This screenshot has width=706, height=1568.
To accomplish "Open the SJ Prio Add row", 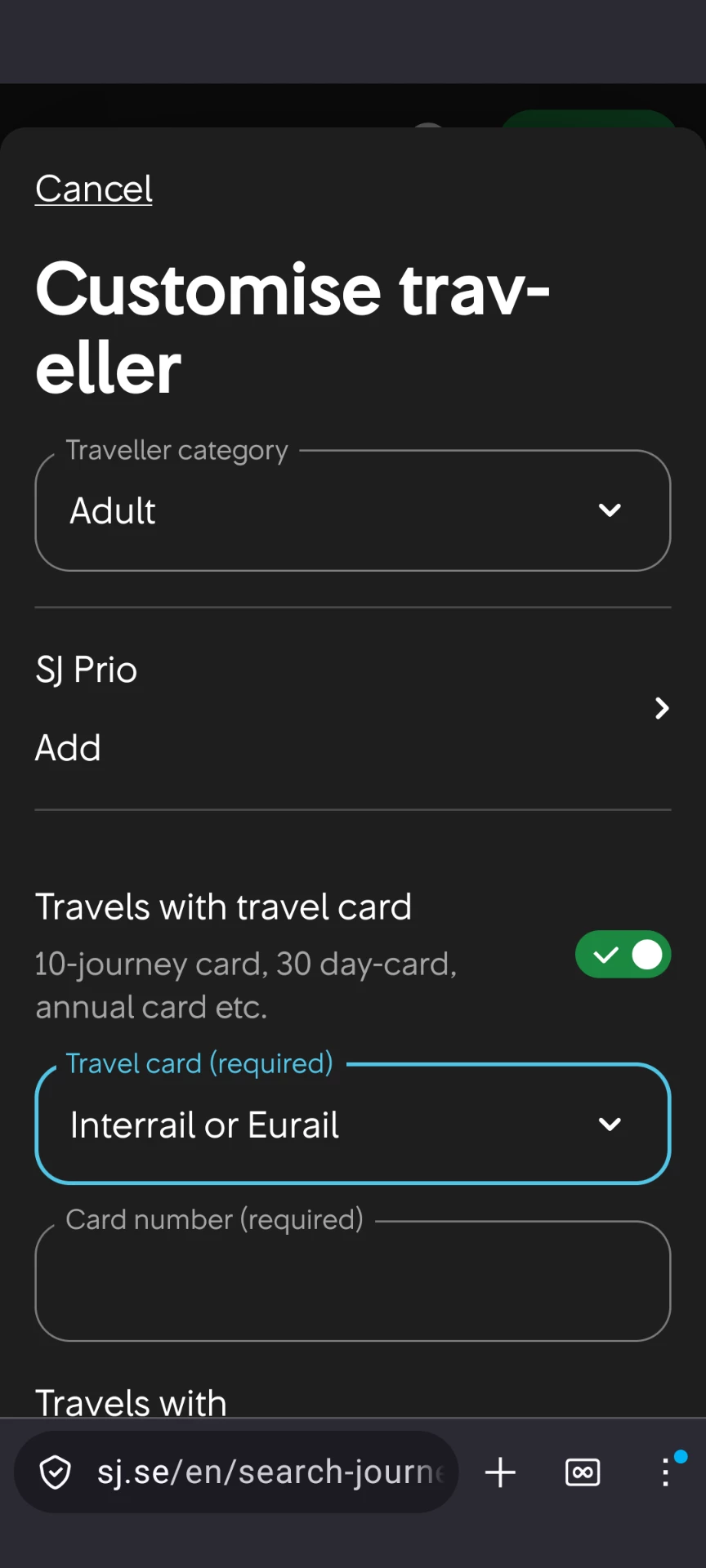I will 353,709.
